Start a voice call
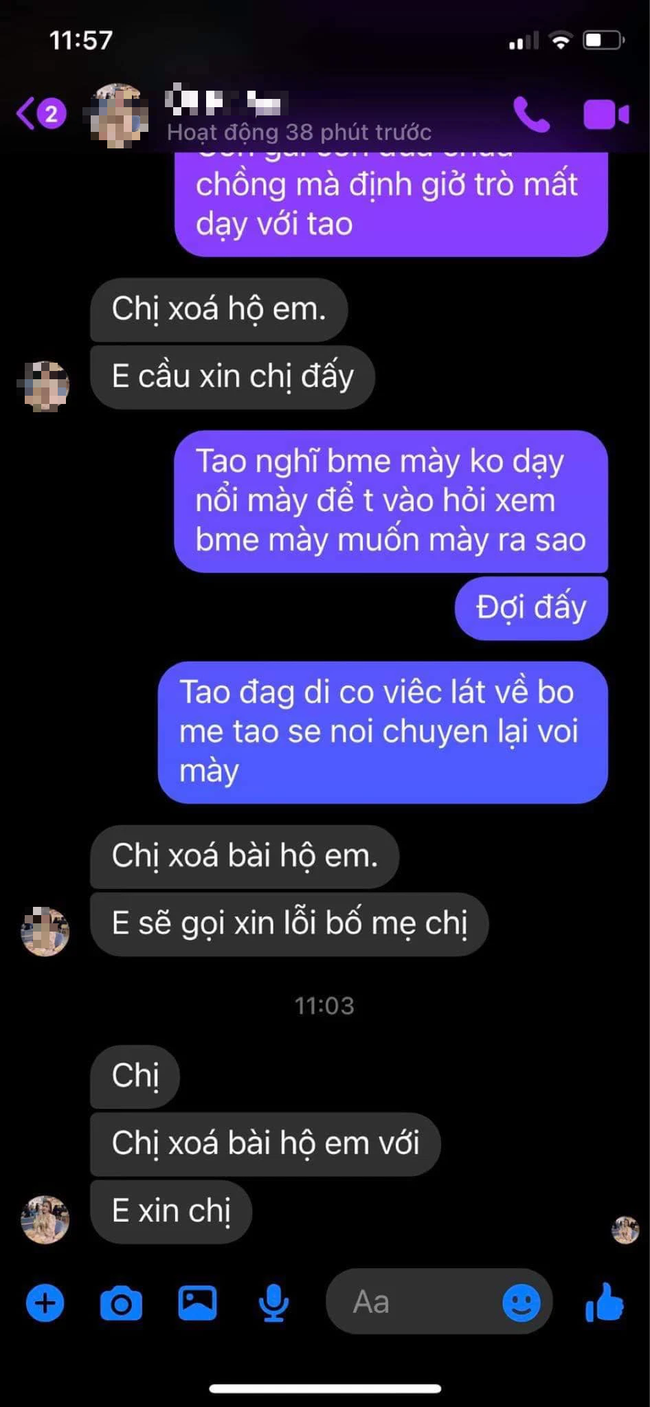650x1407 pixels. [x=531, y=115]
